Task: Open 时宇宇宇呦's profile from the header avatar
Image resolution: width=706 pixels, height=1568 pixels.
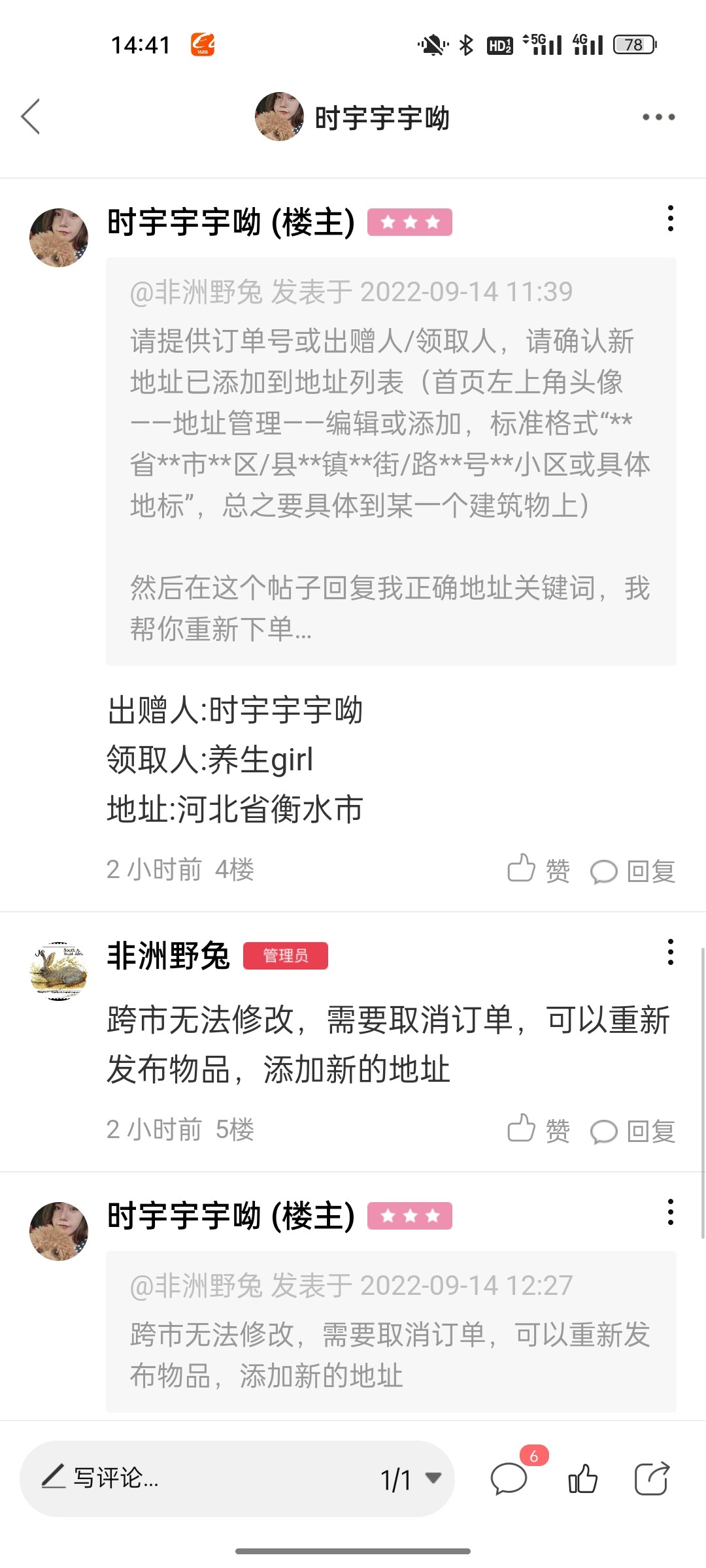Action: coord(279,117)
